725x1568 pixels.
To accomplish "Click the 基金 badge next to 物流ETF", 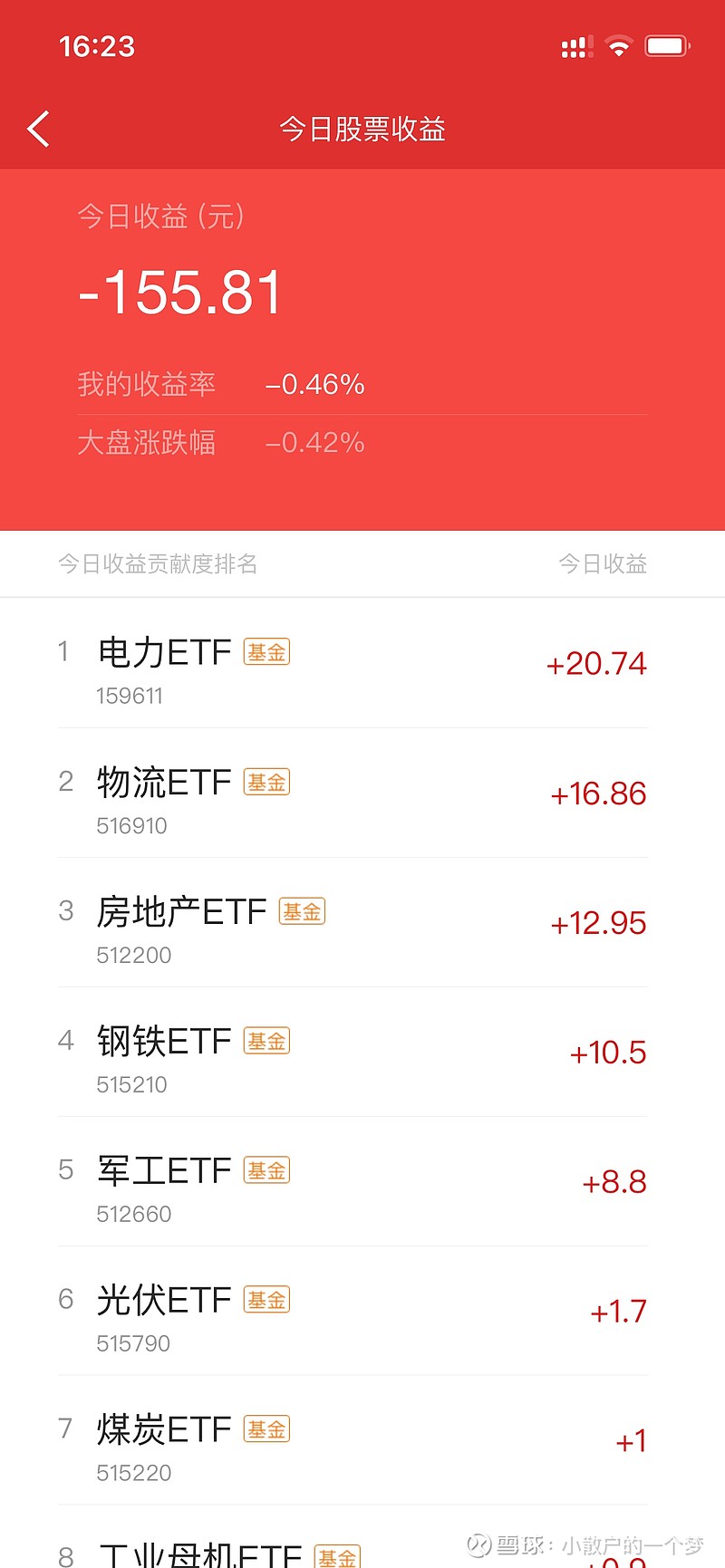I will pos(266,781).
